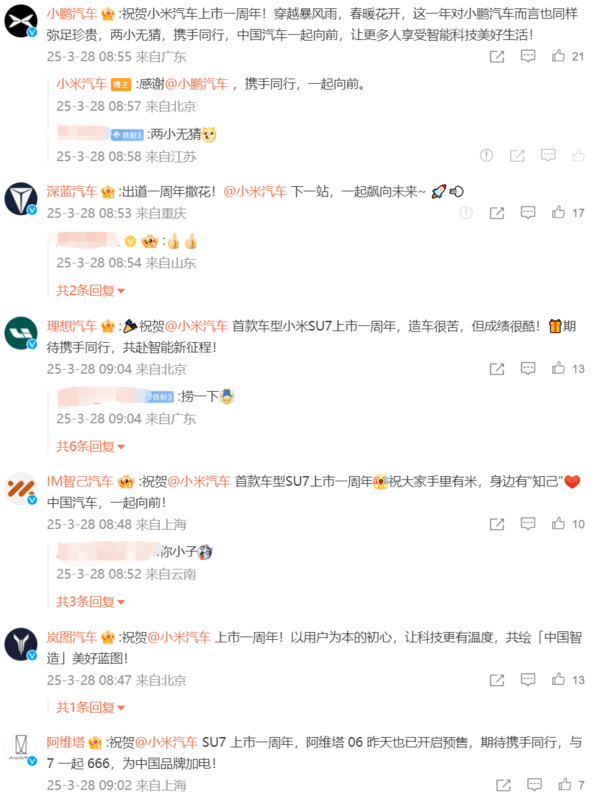
Task: Open @小米汽车 mention in IM智己汽车's comment
Action: pos(197,482)
